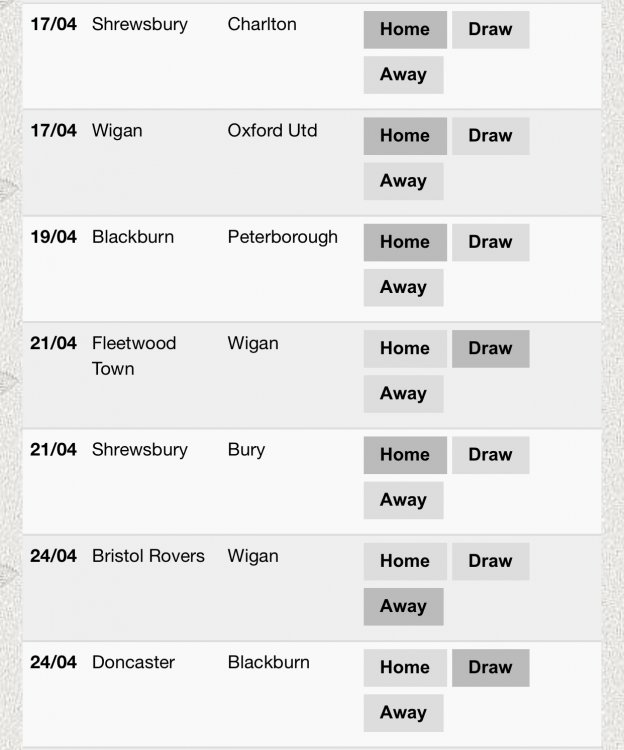
Task: Choose Draw for Fleetwood Town vs Wigan
Action: [490, 349]
